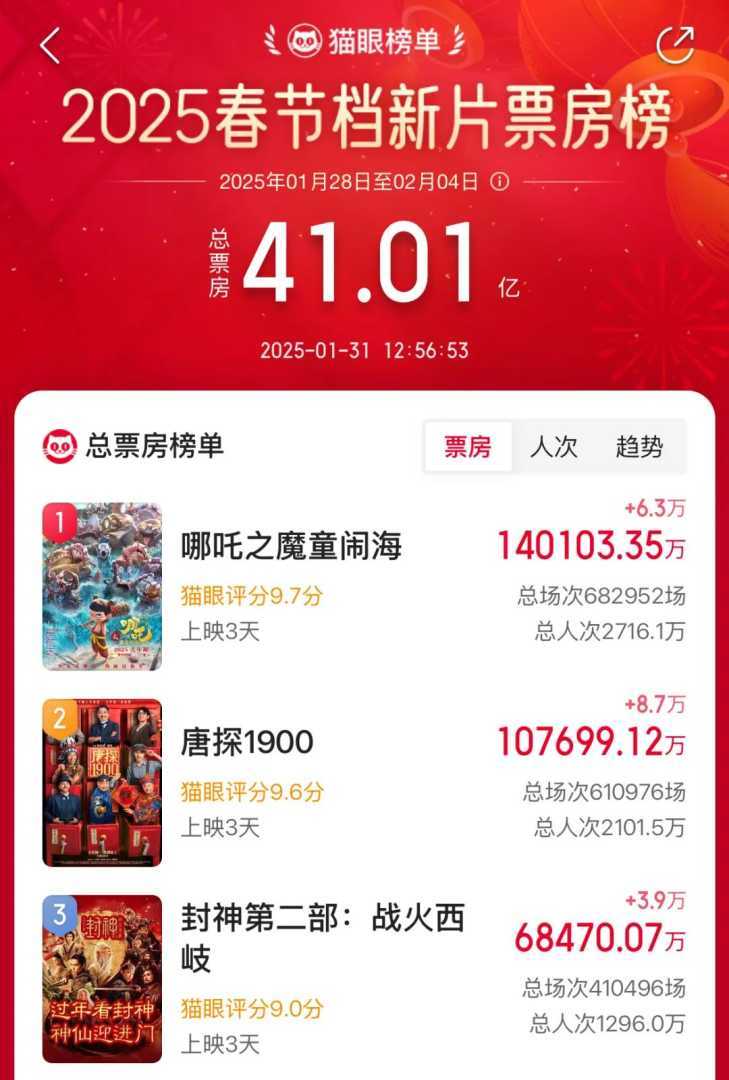Go back using the top-left arrow
Screen dimensions: 729x1080
click(49, 44)
